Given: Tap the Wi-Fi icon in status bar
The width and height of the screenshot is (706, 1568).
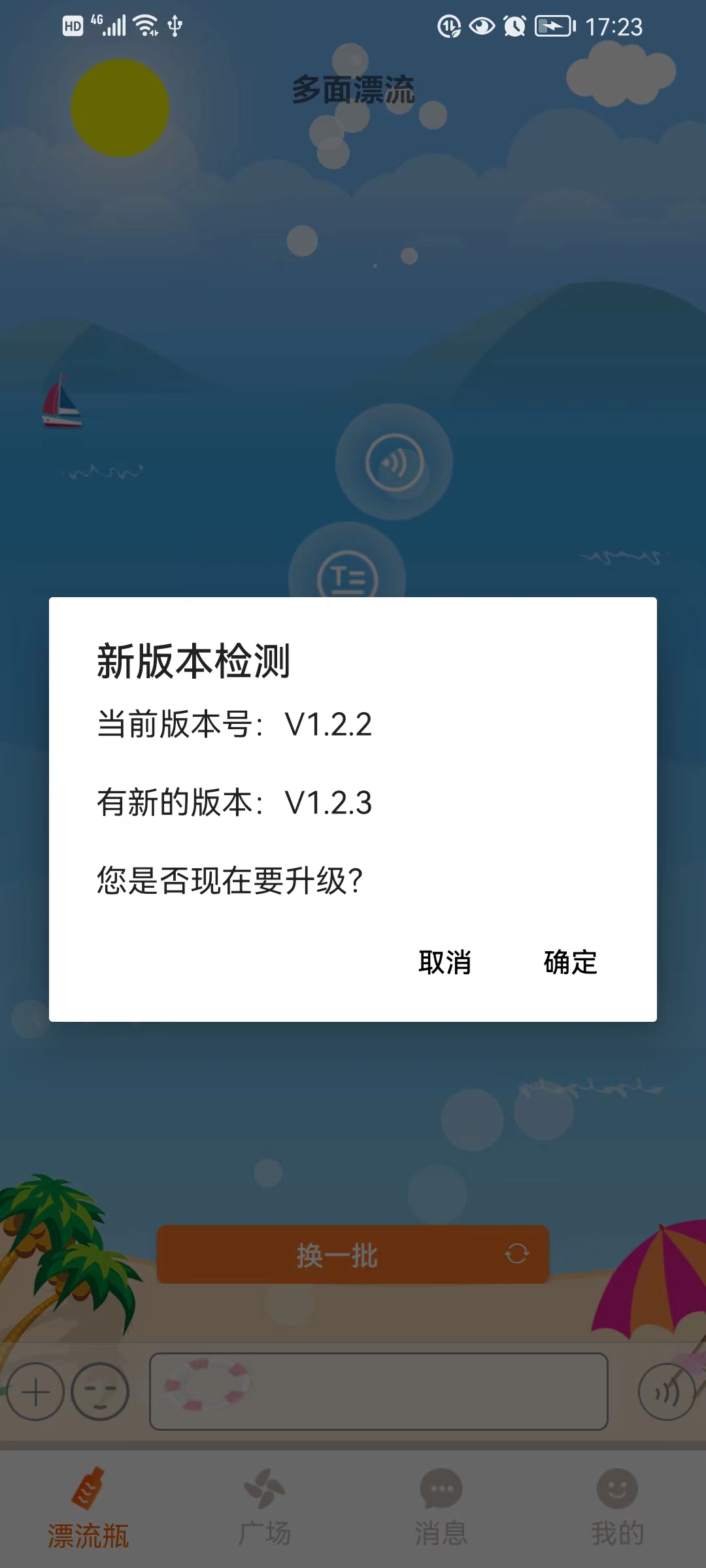Looking at the screenshot, I should coord(145,25).
